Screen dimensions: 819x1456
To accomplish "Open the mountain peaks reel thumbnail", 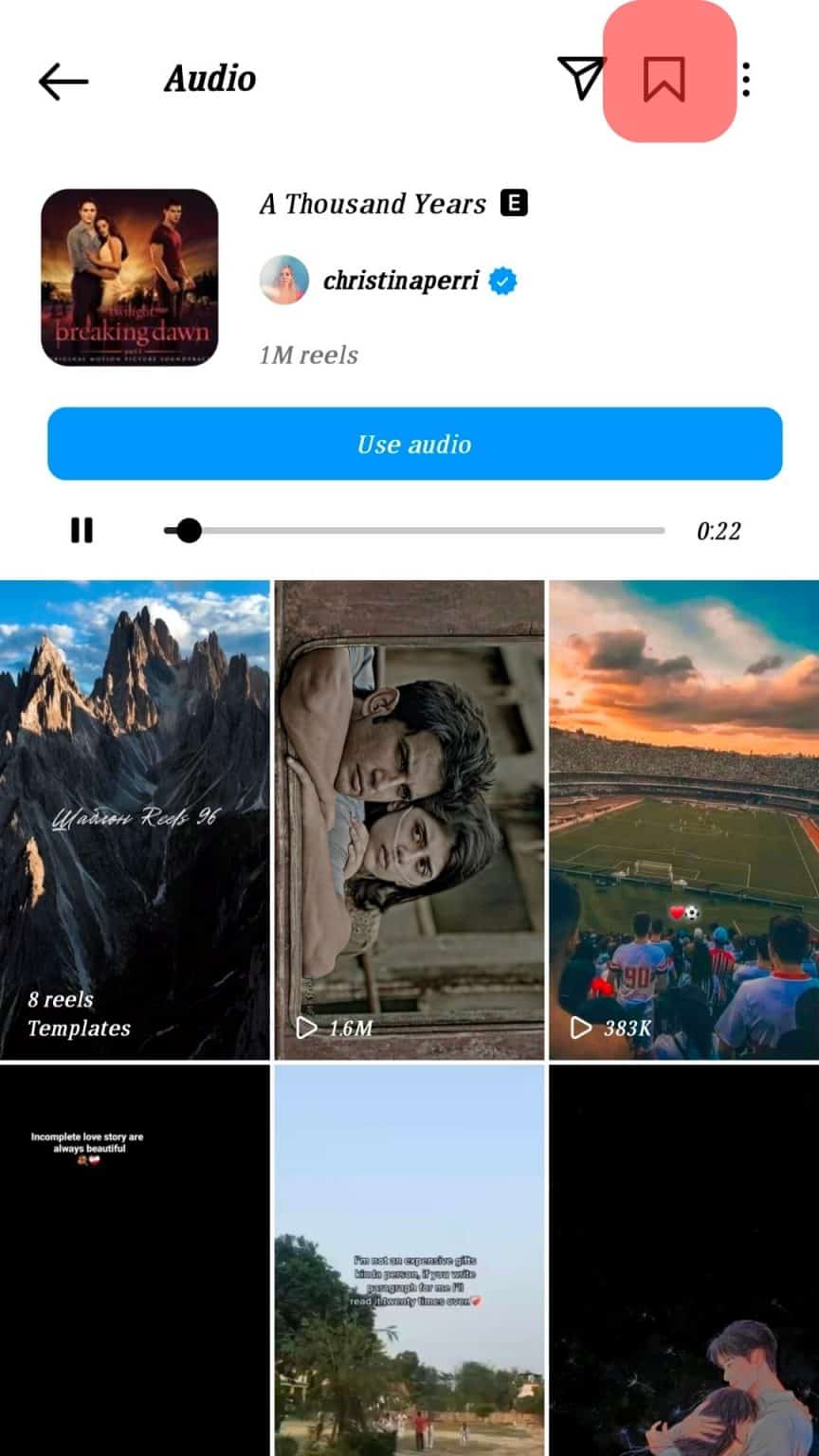I will click(x=133, y=758).
